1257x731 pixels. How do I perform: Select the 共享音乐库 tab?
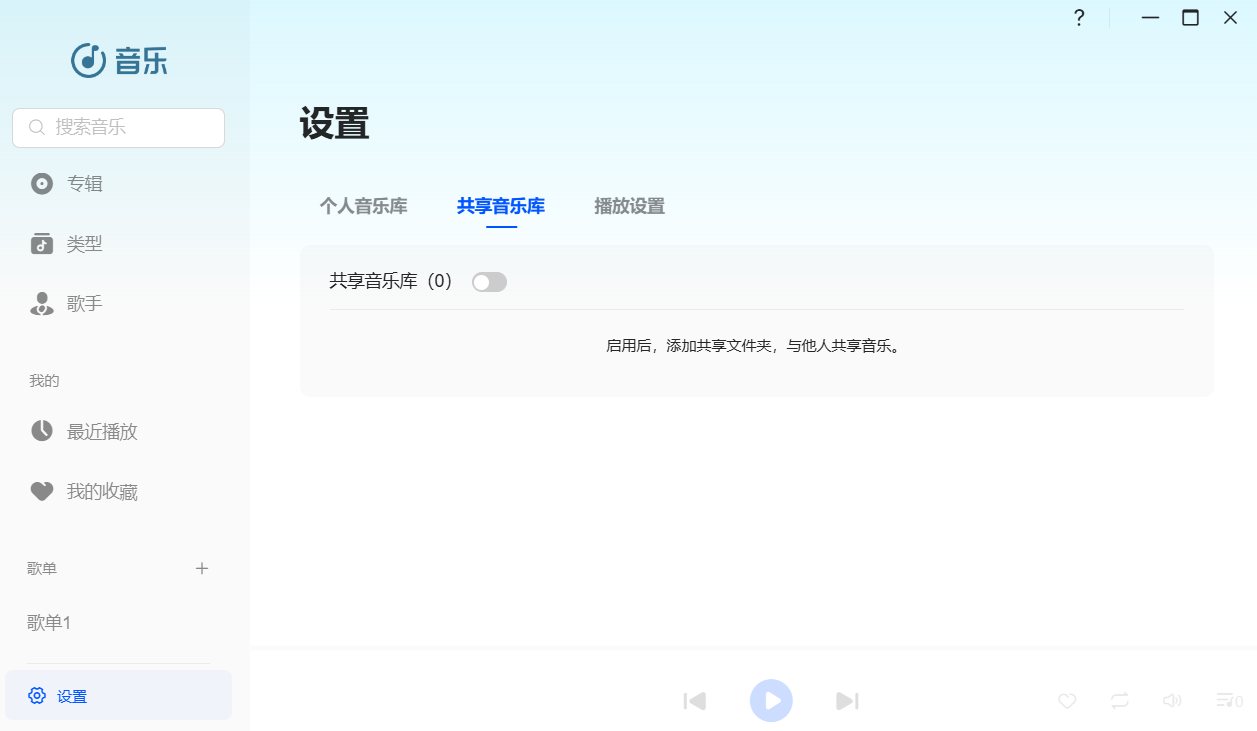(500, 207)
